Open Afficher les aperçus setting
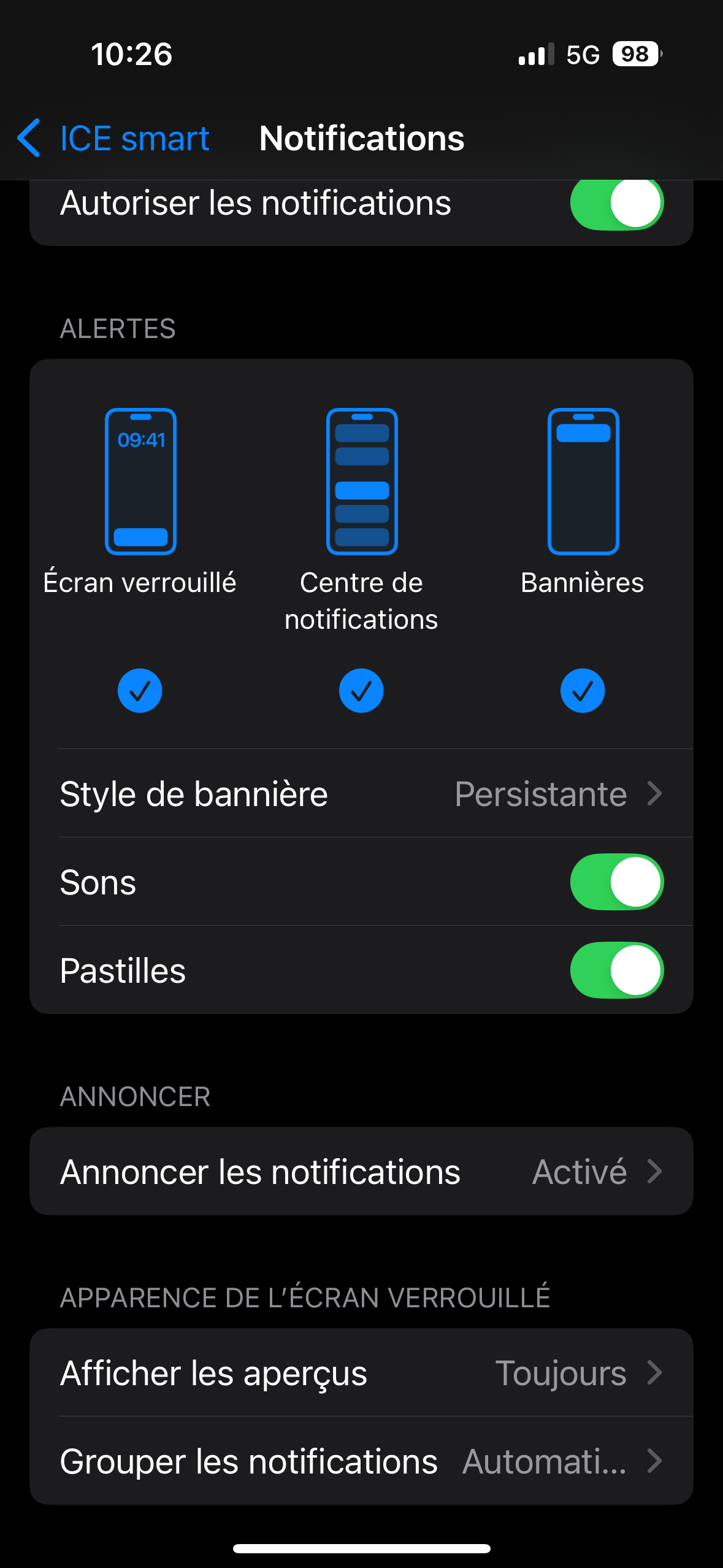 click(361, 1373)
